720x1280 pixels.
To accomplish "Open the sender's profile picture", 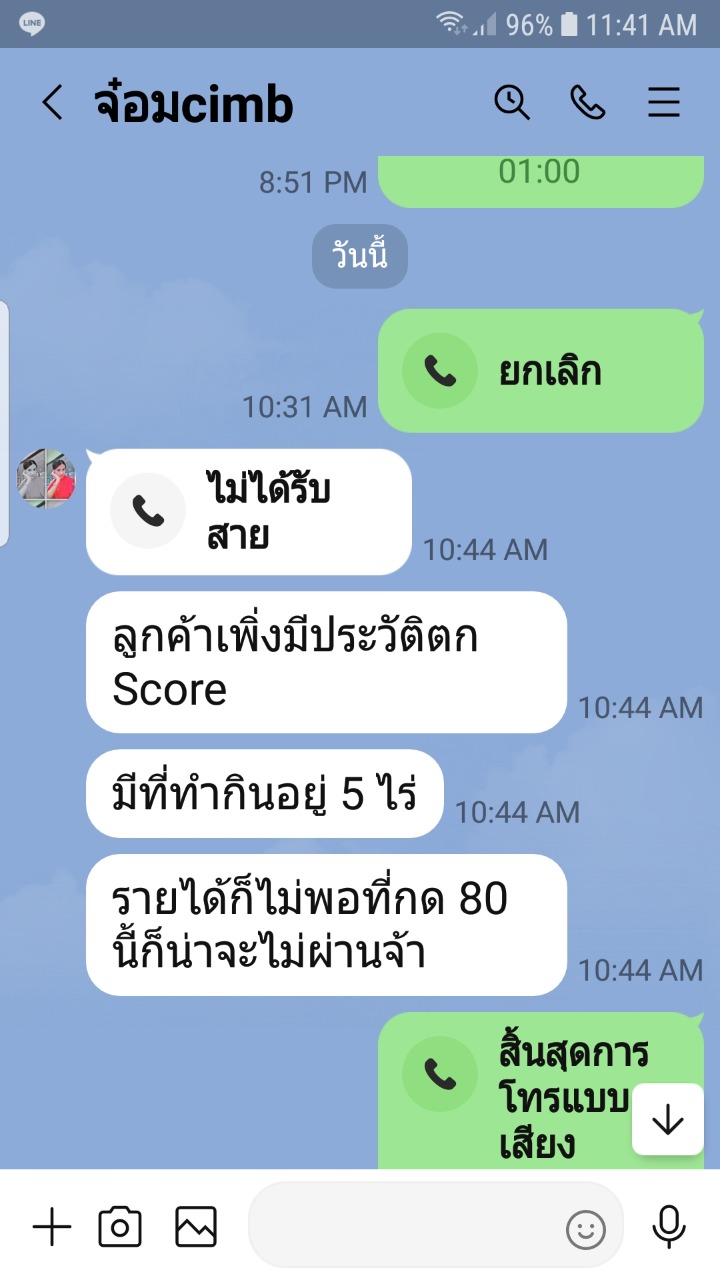I will pos(46,479).
